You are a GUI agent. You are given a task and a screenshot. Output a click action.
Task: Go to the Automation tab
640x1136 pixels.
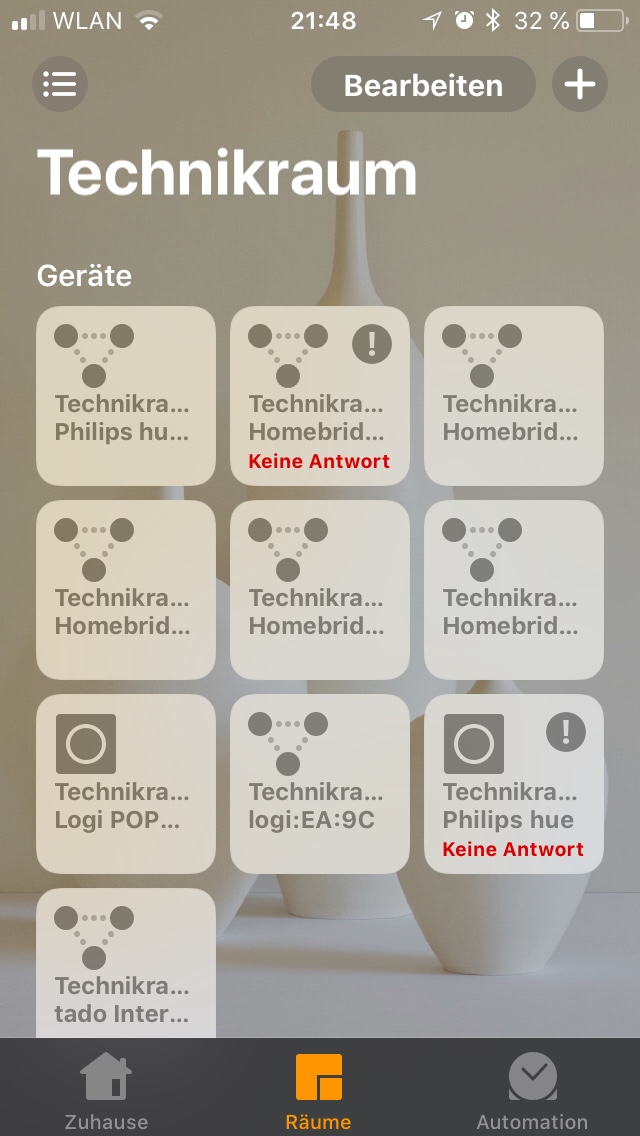[x=532, y=1092]
